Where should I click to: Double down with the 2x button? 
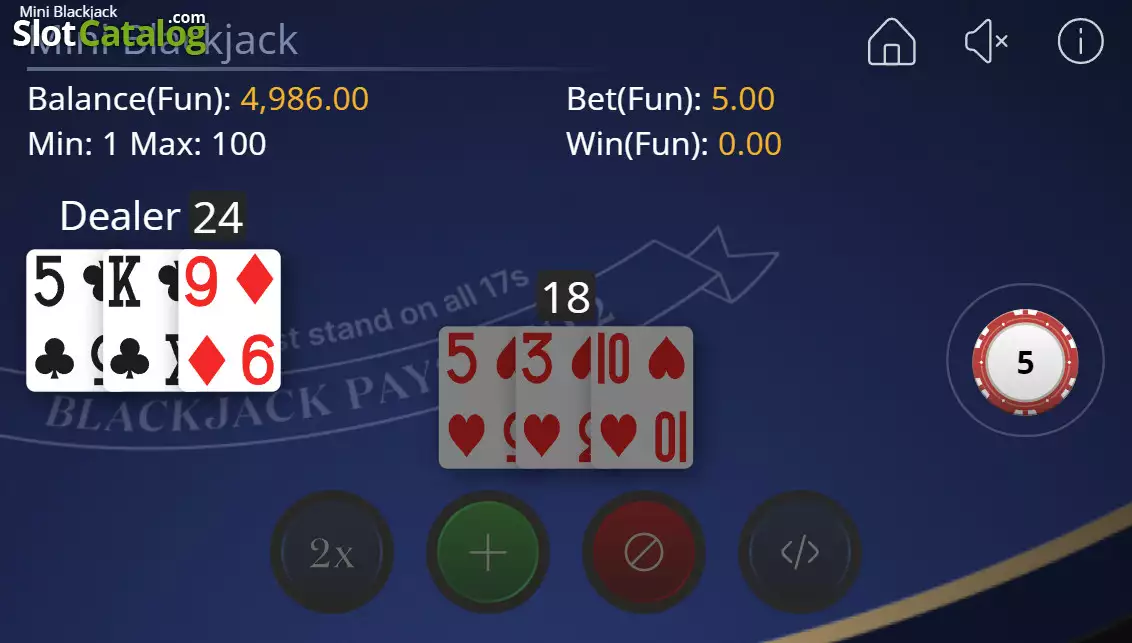(x=331, y=553)
